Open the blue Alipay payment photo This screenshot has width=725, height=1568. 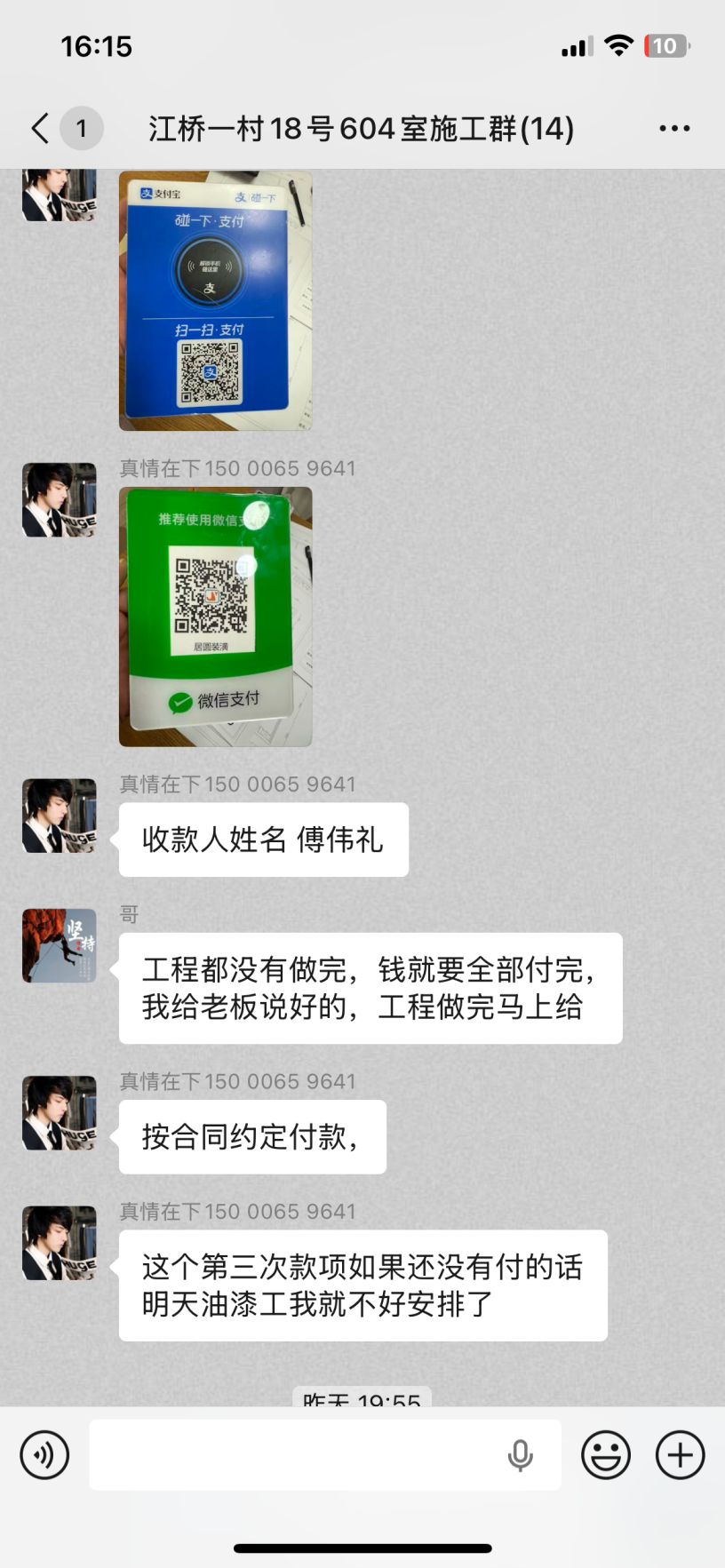pos(215,300)
